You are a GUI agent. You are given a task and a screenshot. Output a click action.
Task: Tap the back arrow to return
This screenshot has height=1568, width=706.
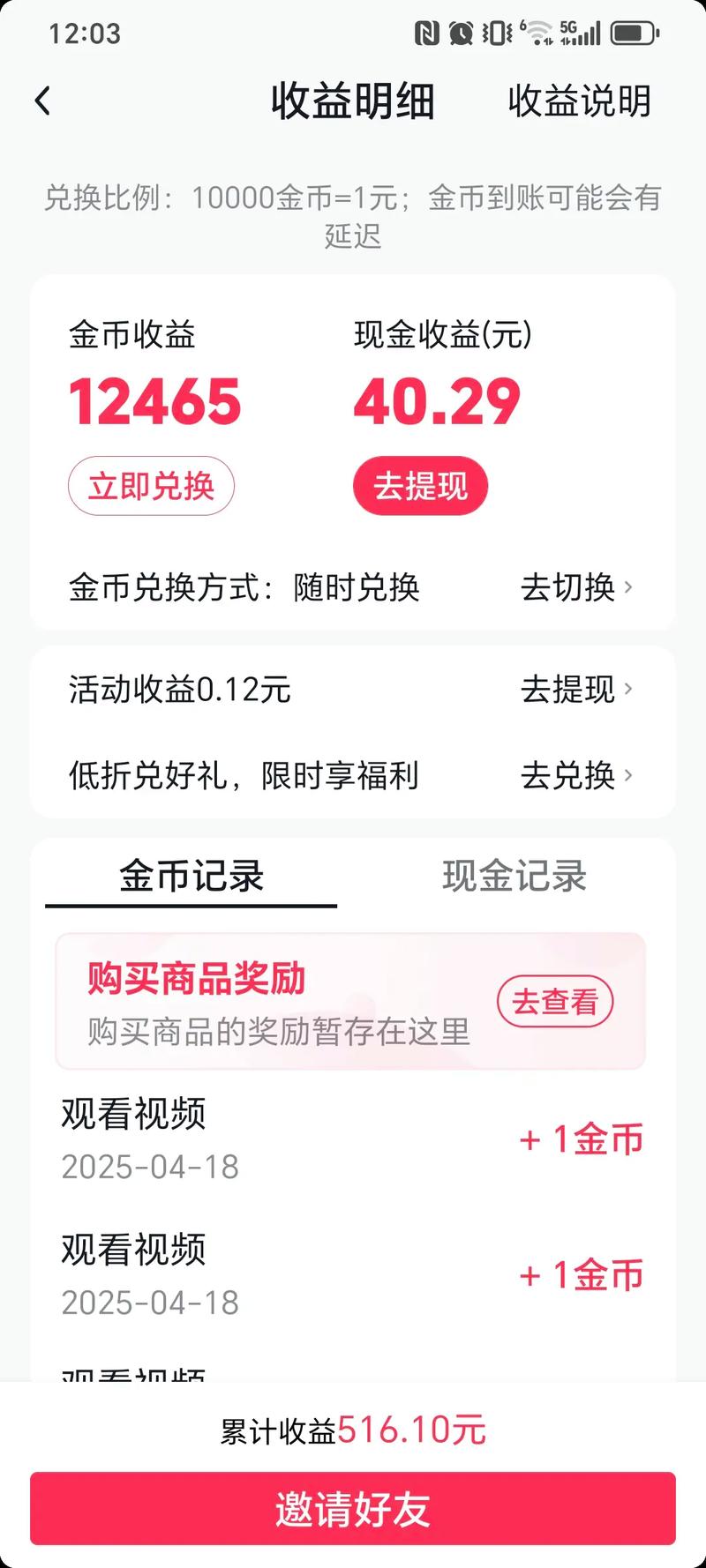click(x=43, y=101)
